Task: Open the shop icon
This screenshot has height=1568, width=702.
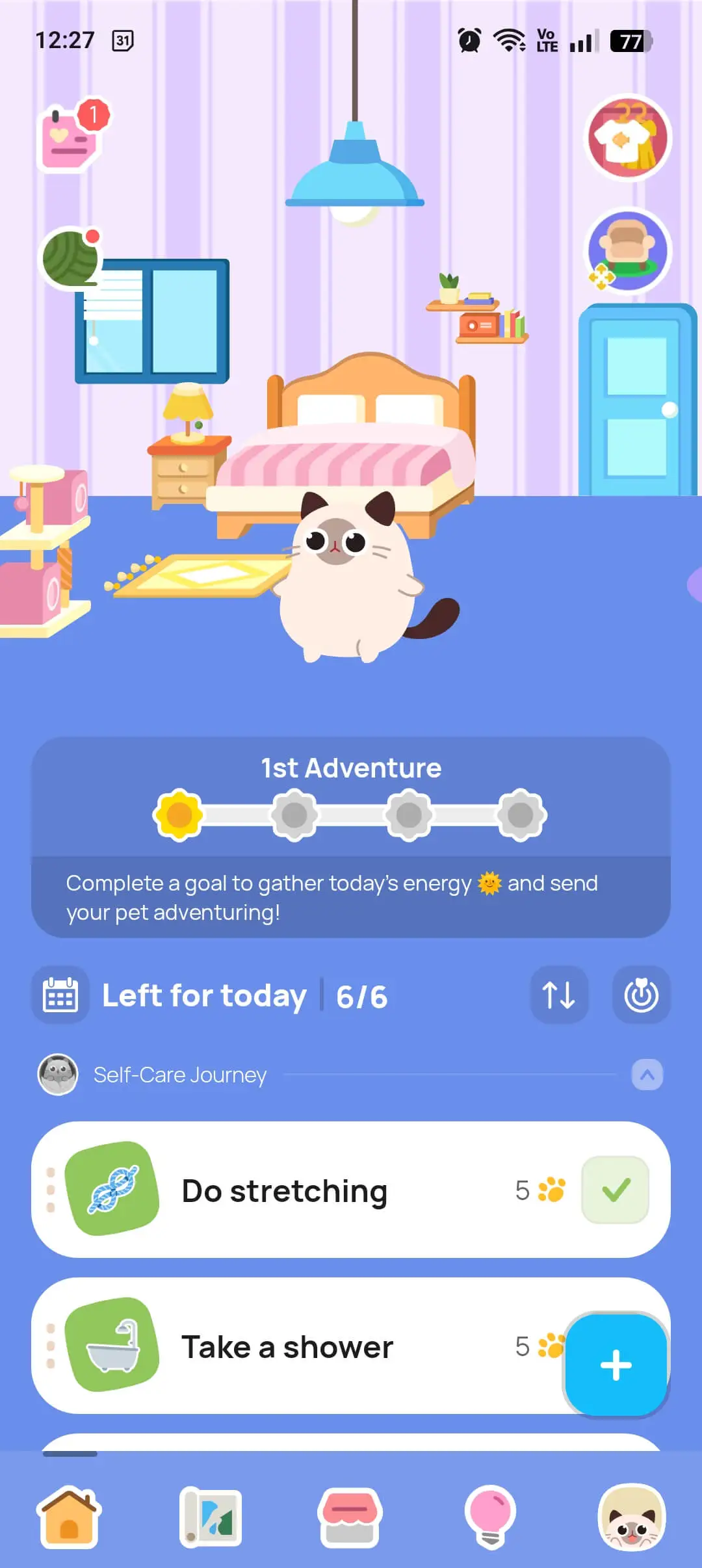Action: [x=350, y=1515]
